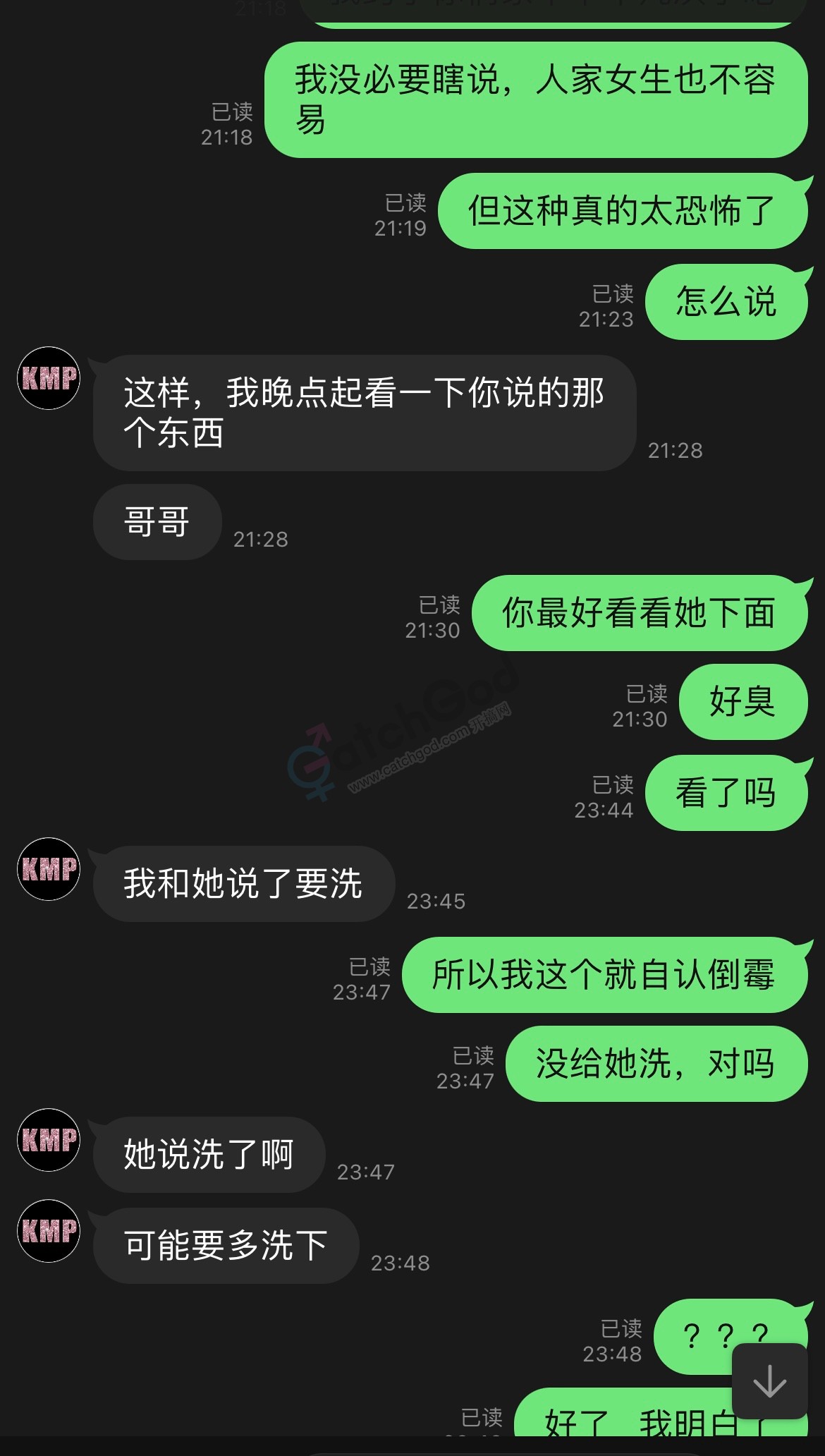
Task: Open KMP avatar beside "我和她说了要洗" message
Action: point(49,869)
